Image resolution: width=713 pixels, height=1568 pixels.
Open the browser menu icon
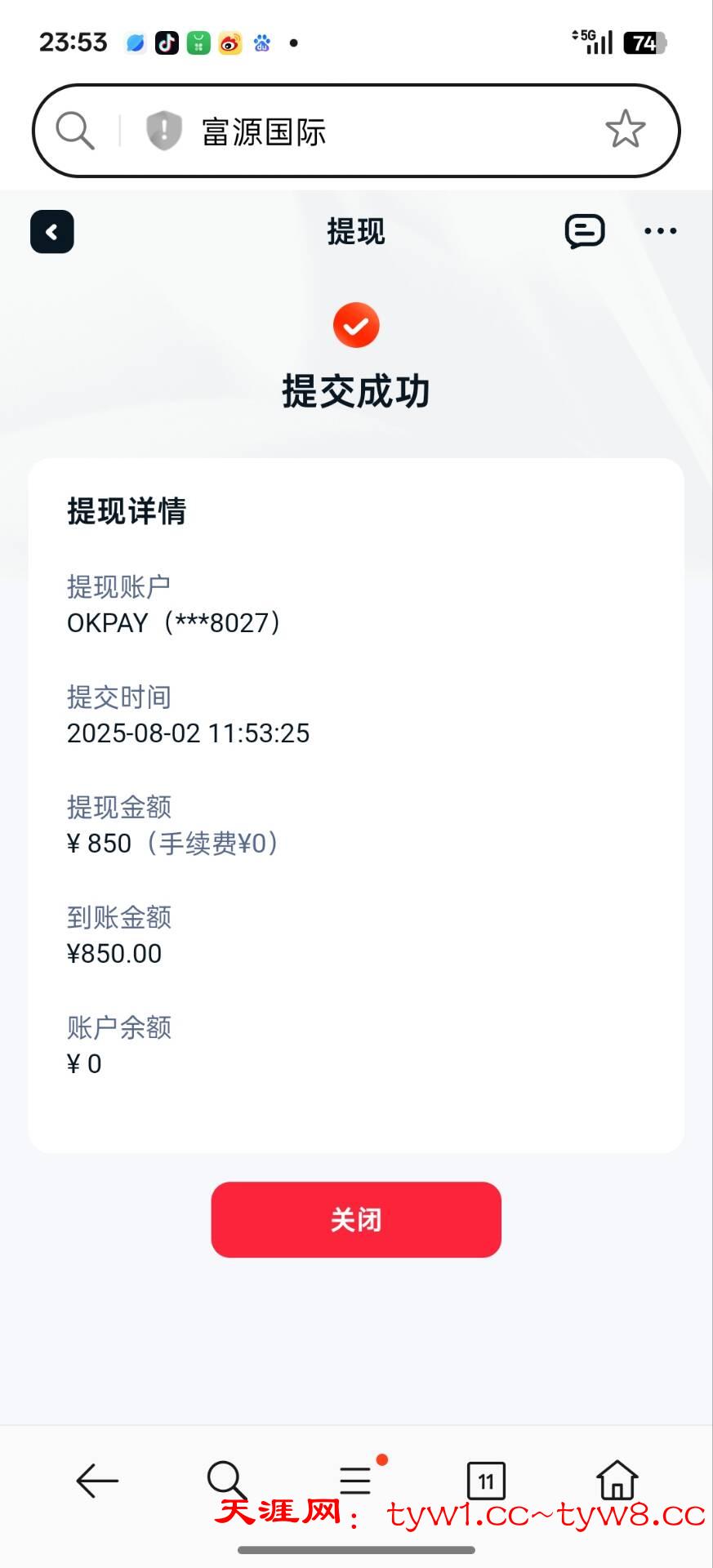tap(356, 1479)
